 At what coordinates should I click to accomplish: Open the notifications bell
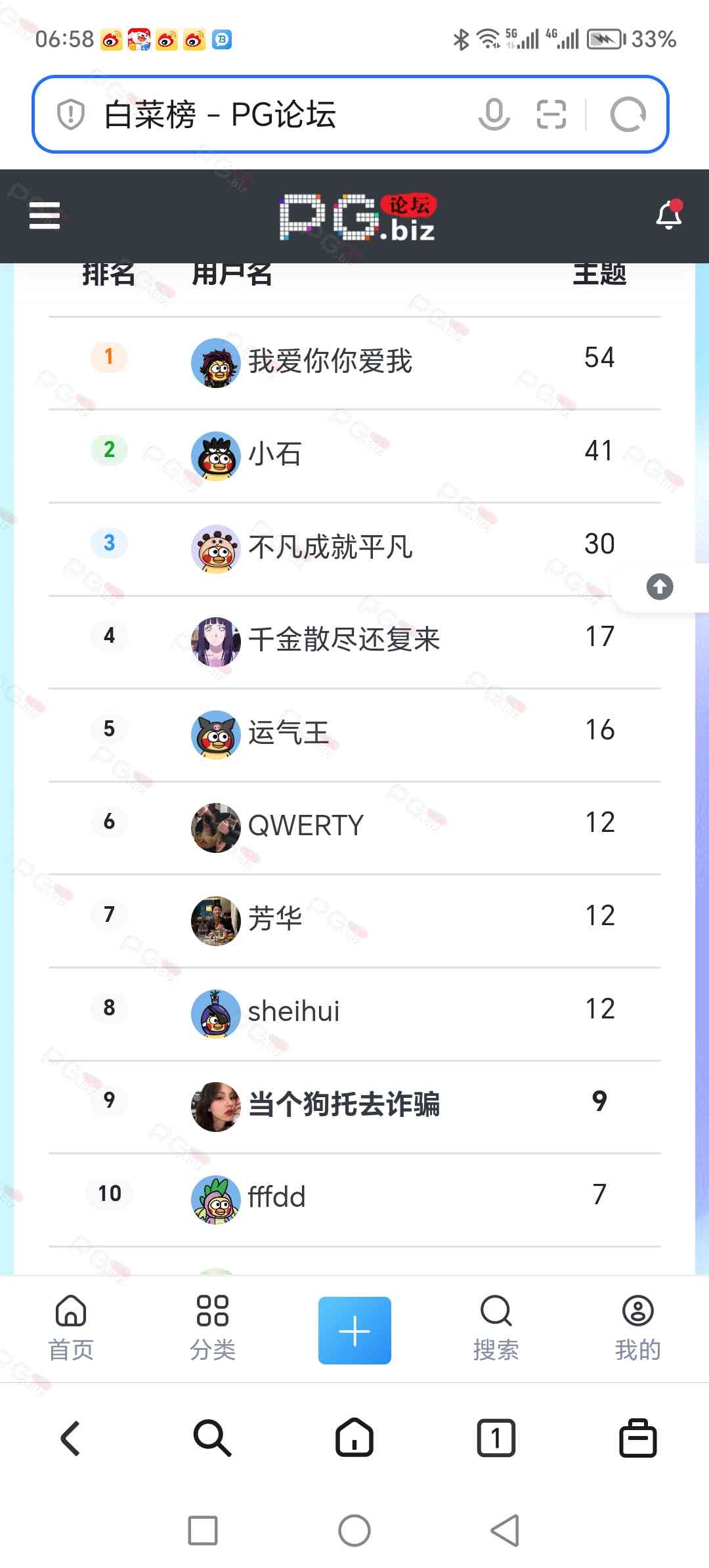[669, 215]
